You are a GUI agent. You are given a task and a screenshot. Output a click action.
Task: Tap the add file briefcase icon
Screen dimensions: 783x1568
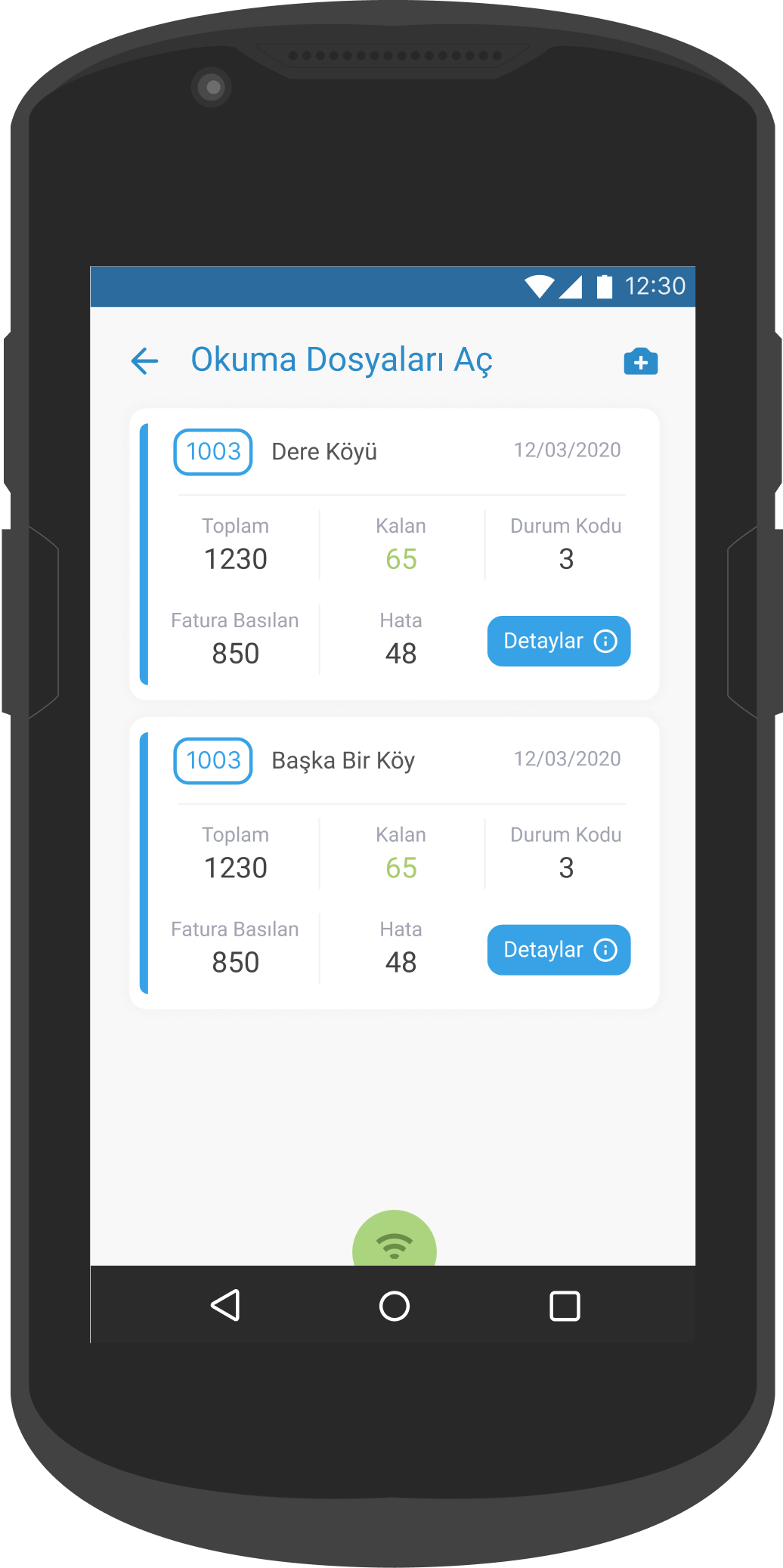pos(640,361)
